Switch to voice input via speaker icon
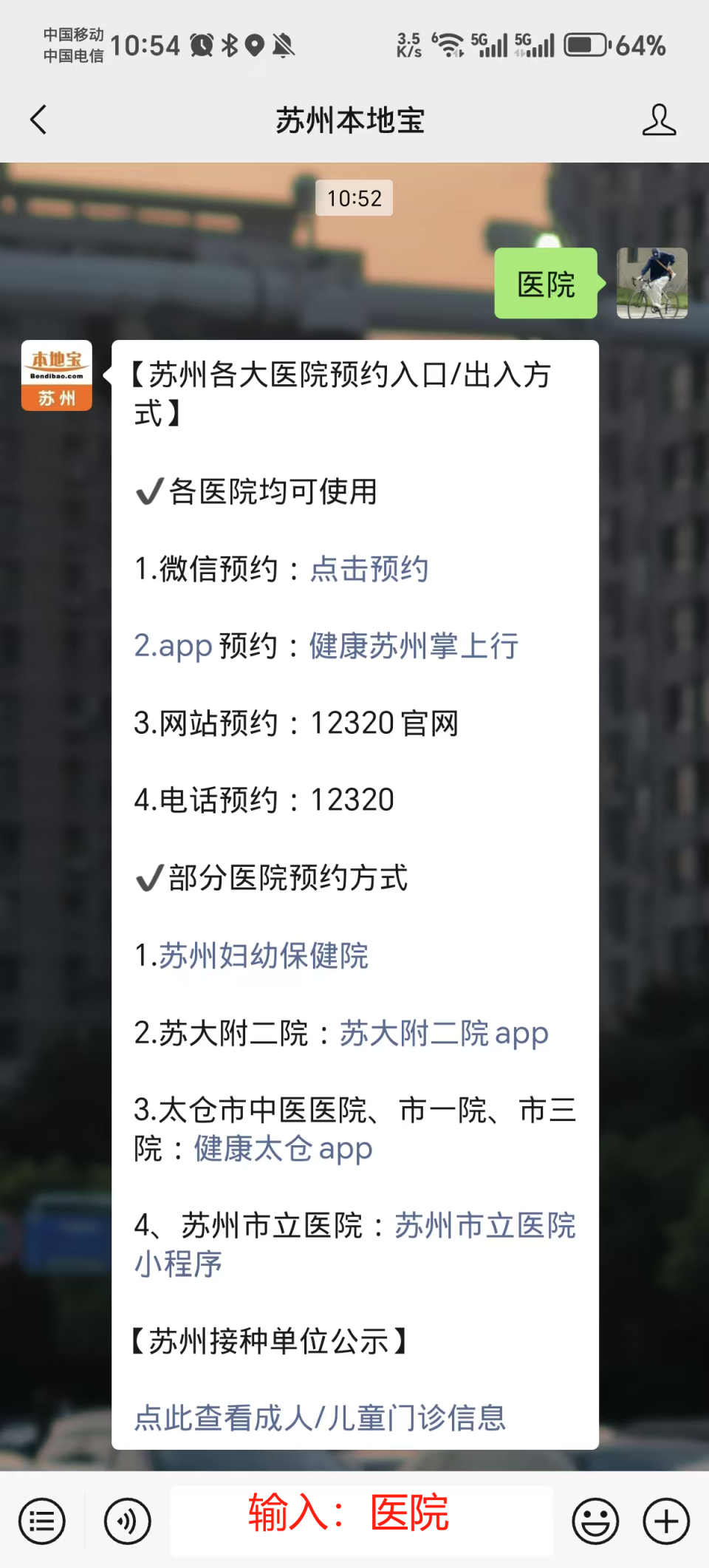 pyautogui.click(x=127, y=1522)
